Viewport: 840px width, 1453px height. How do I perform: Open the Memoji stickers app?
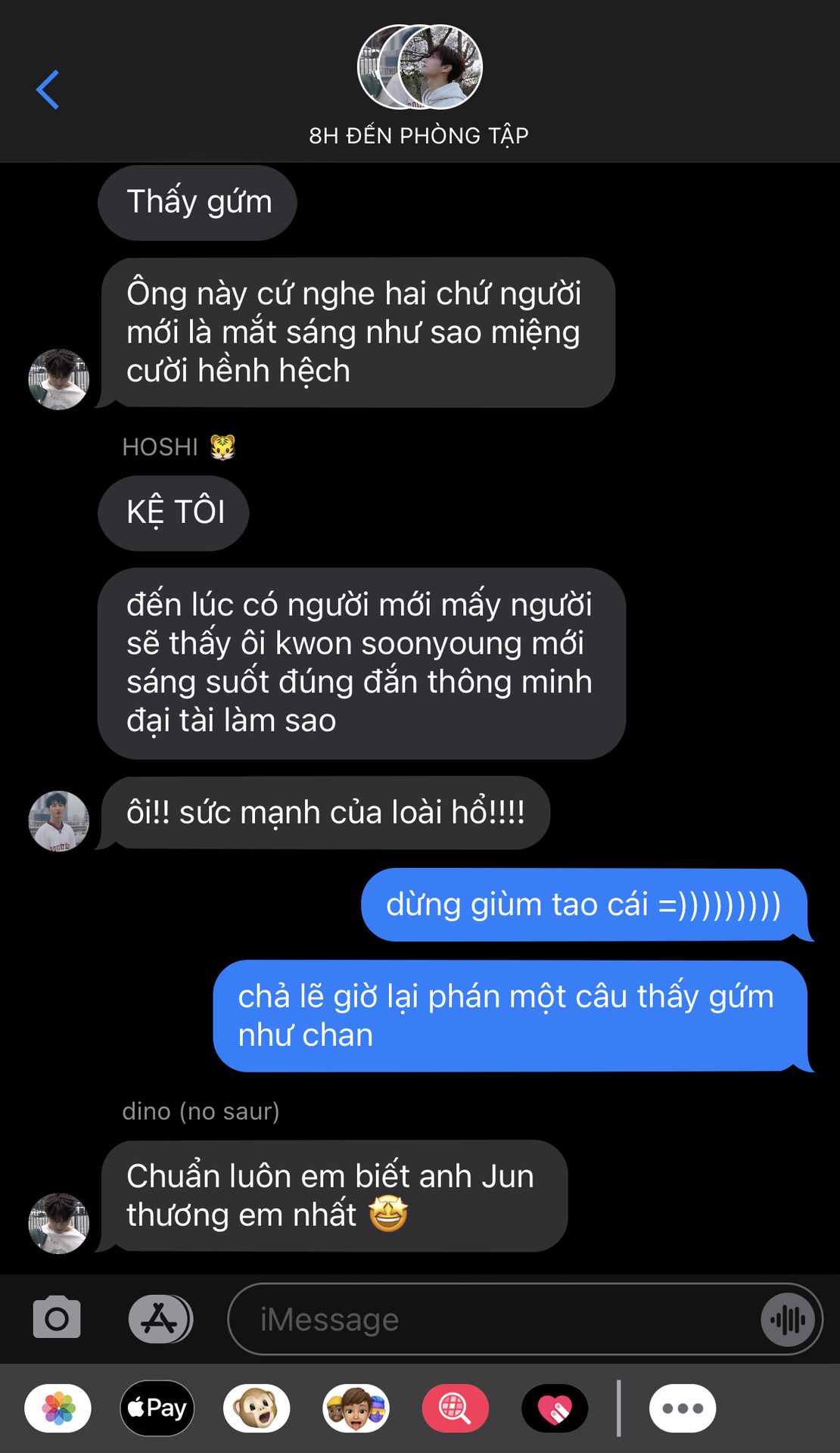coord(356,1408)
